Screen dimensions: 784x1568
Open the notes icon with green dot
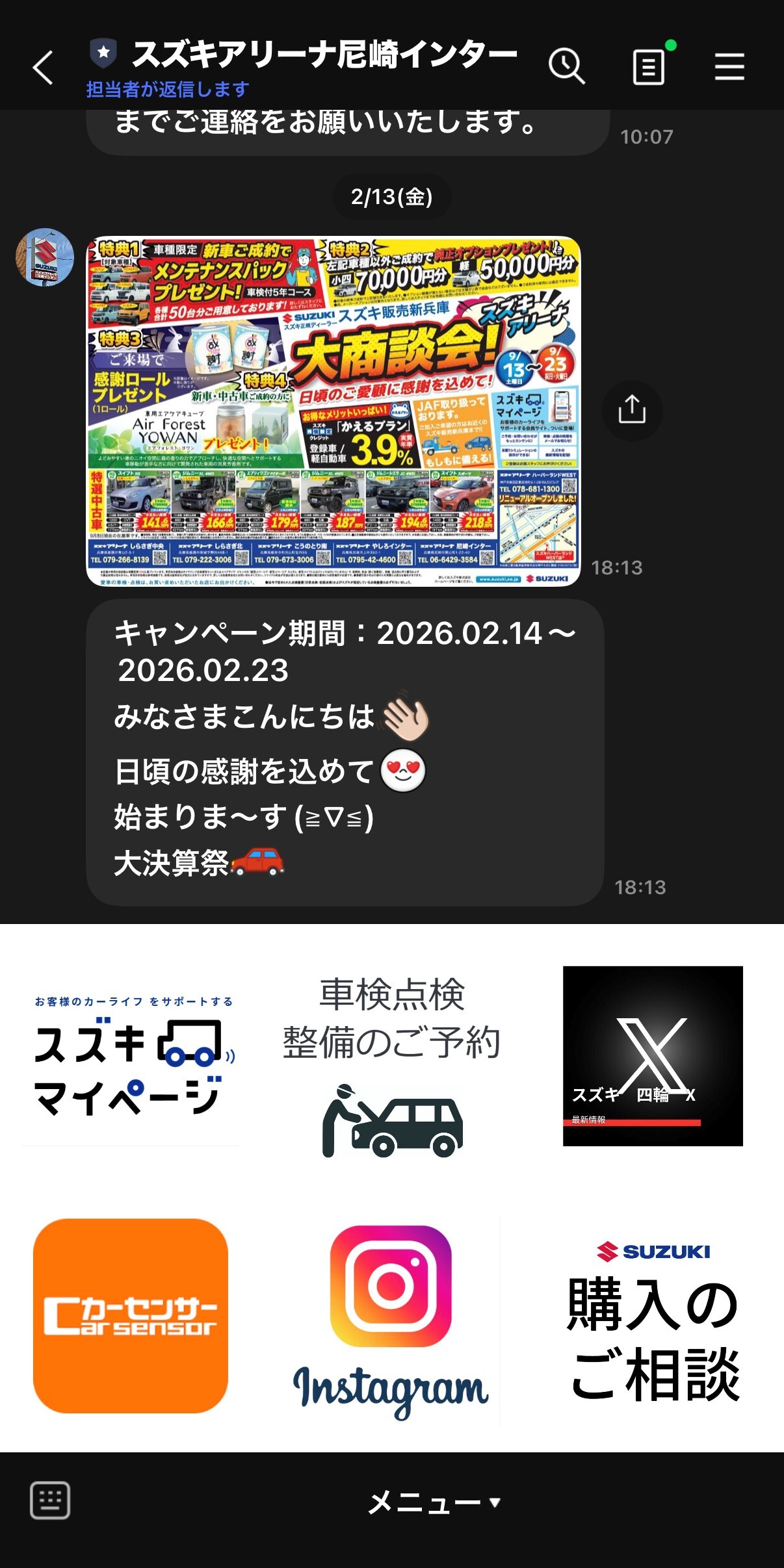coord(649,66)
